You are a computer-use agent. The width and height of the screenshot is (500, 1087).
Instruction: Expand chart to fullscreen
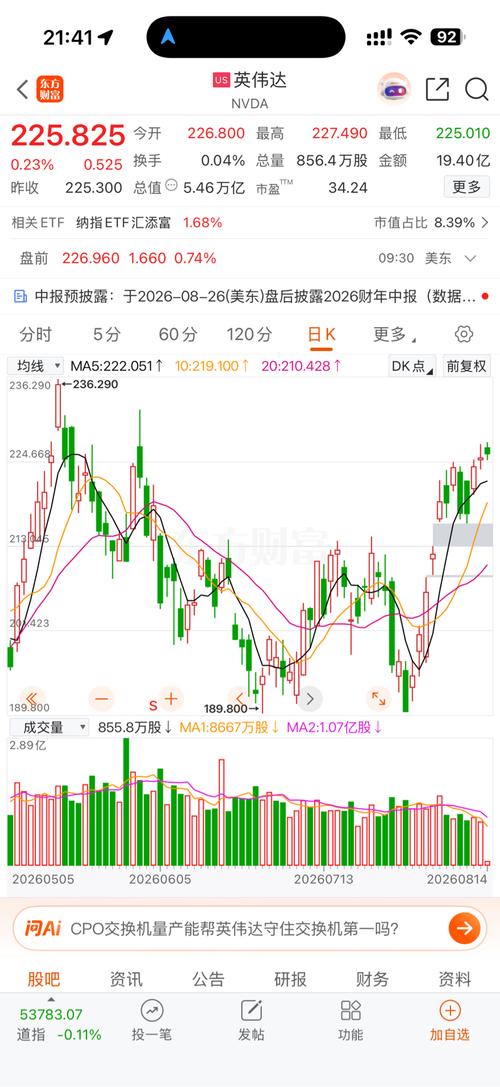click(378, 698)
